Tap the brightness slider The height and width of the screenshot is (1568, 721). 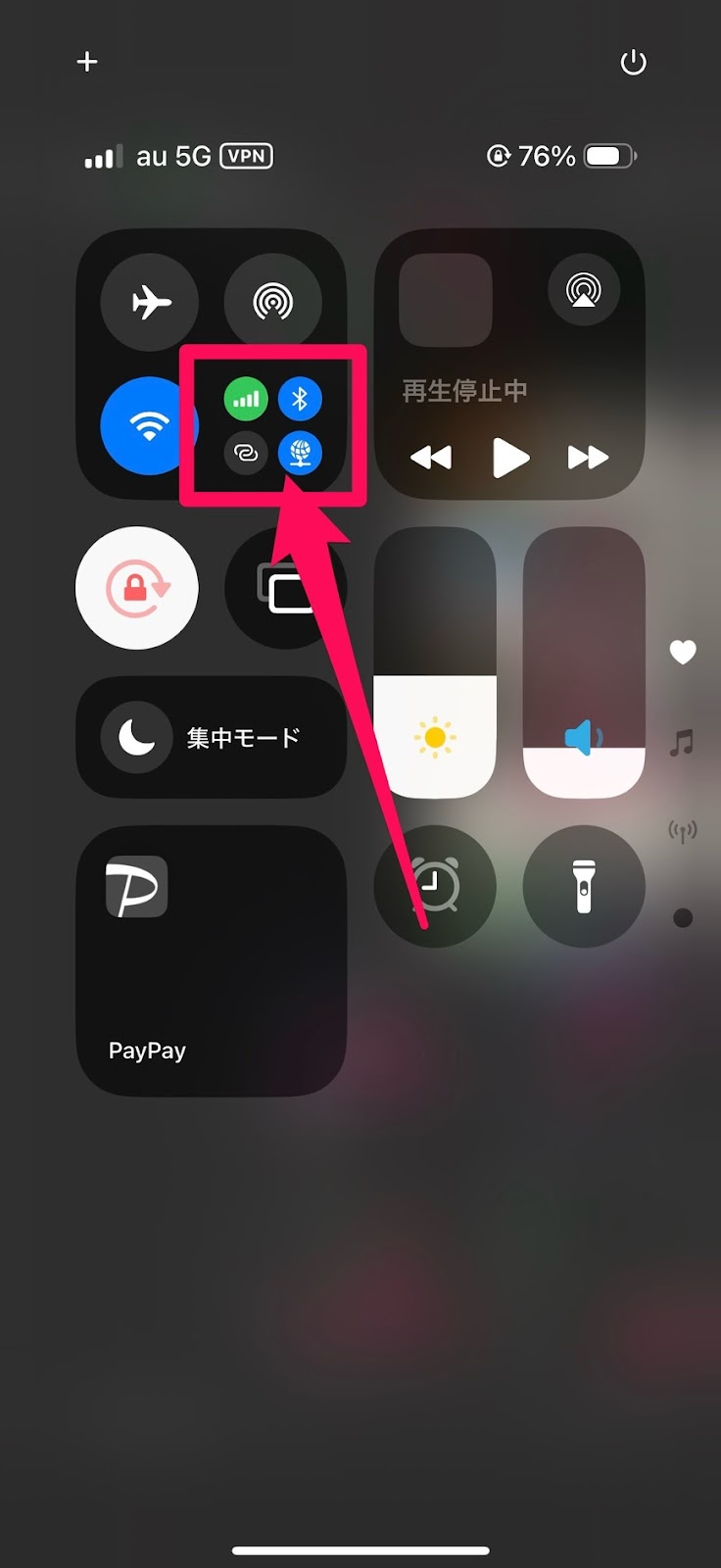(x=435, y=663)
